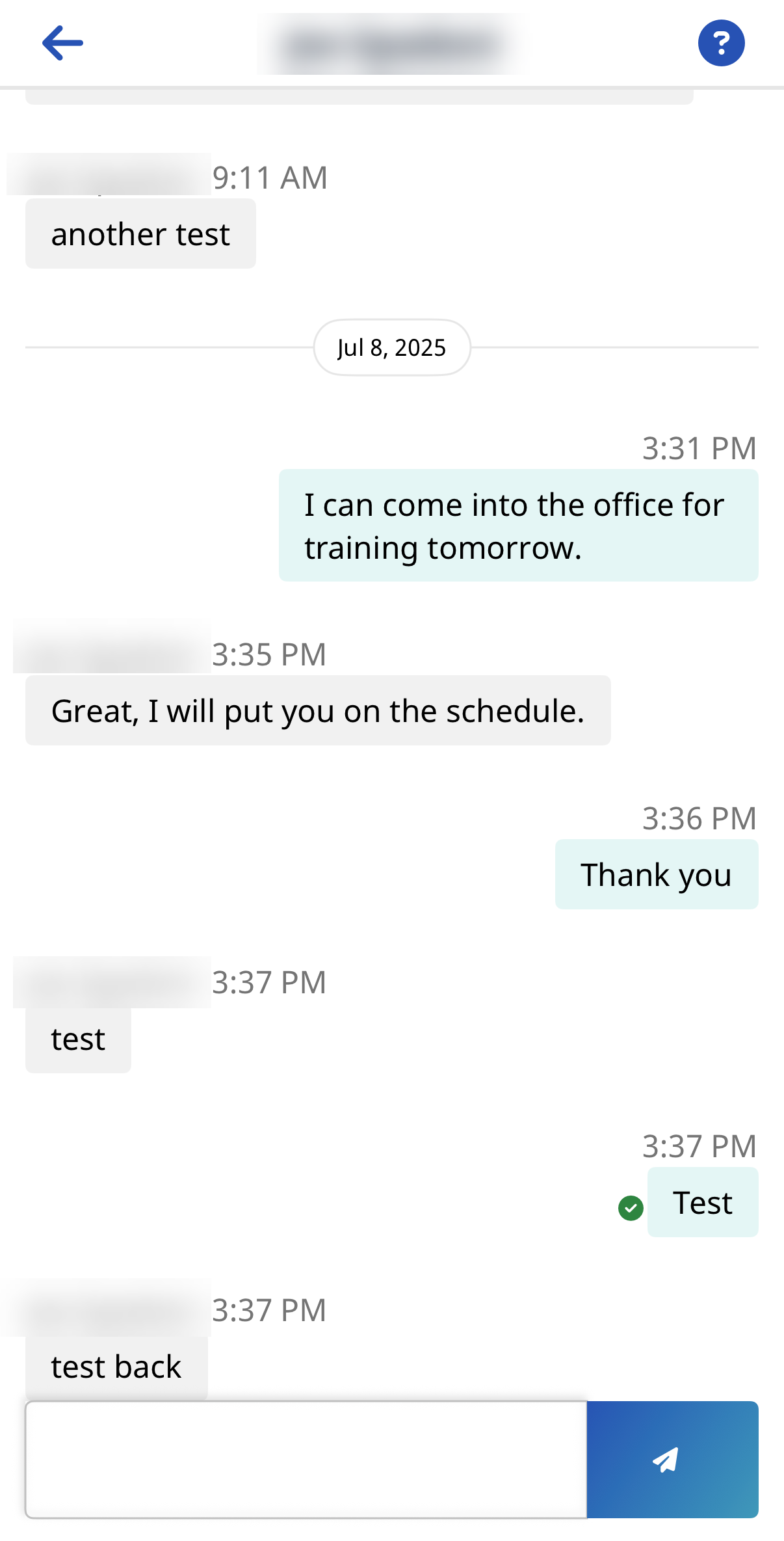Send the message with the paper plane button

click(672, 1459)
